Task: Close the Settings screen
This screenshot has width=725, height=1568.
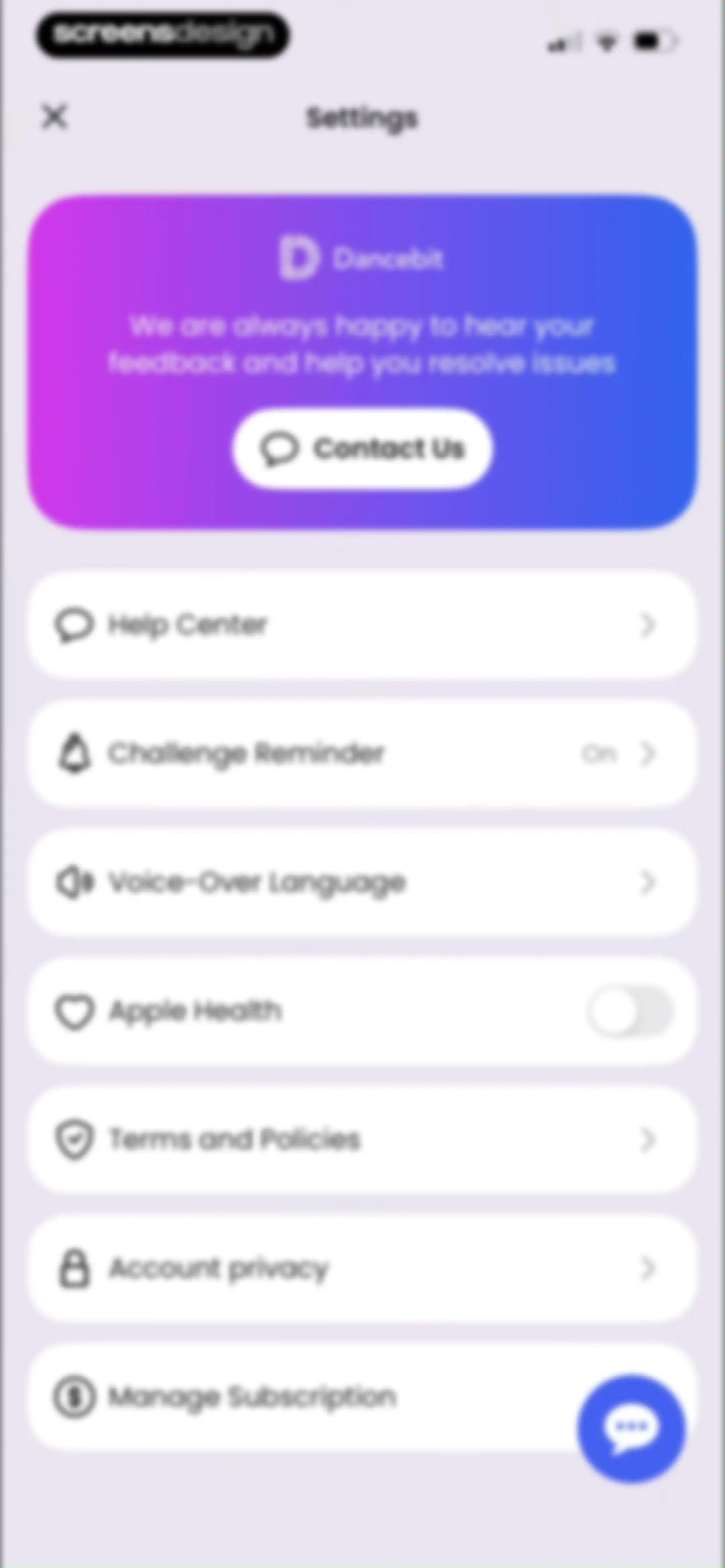Action: (x=55, y=116)
